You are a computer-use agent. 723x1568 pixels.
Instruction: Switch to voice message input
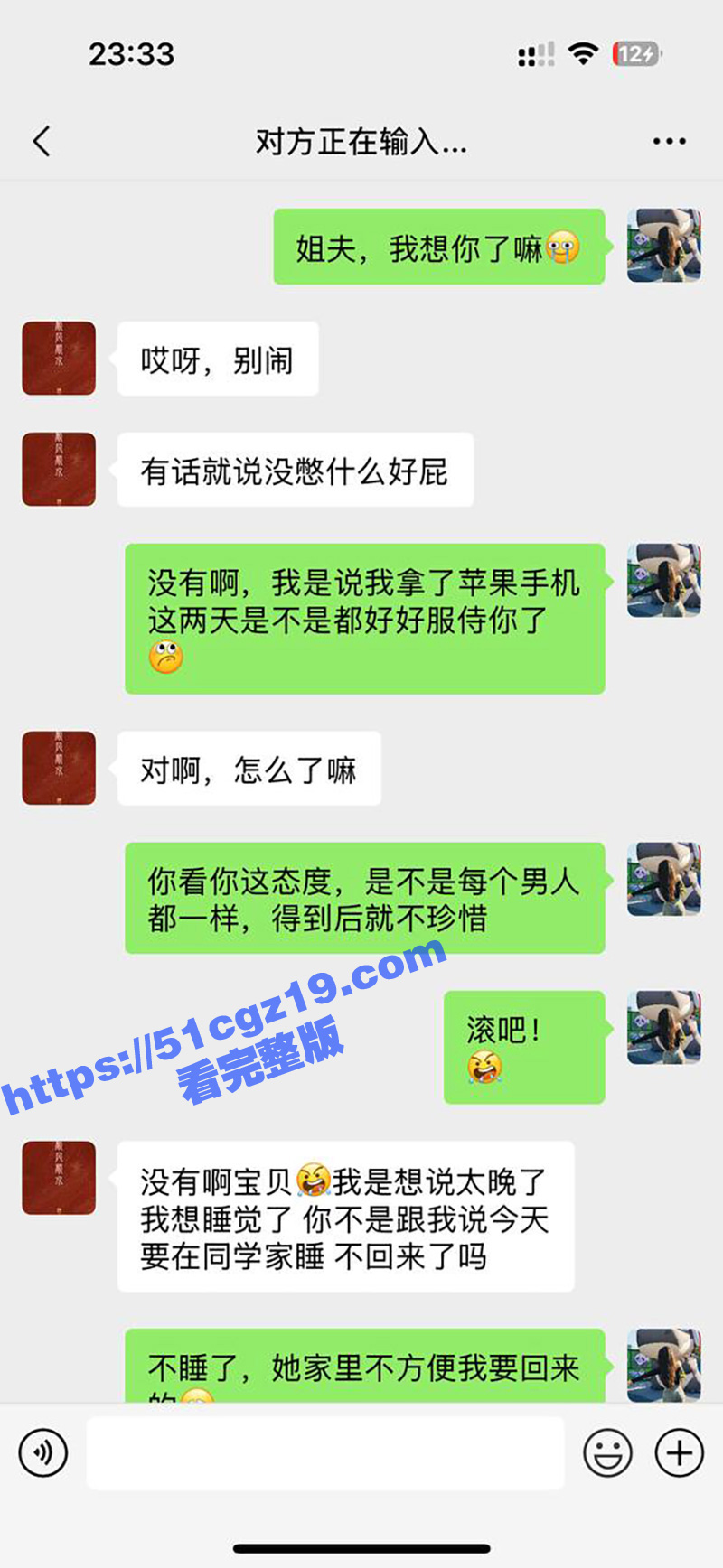click(42, 1452)
